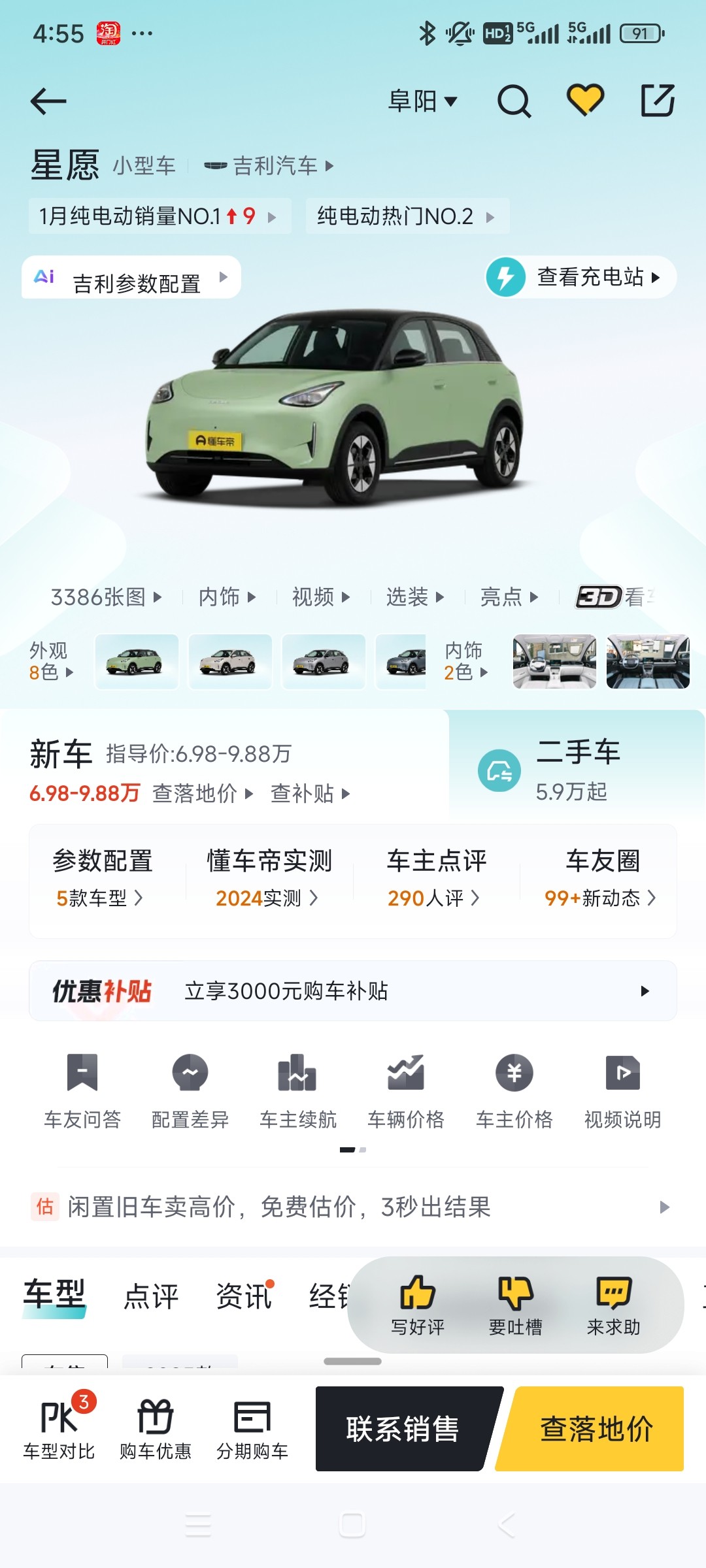
Task: Tap the yellow 查落地价 bottom button
Action: click(595, 1429)
